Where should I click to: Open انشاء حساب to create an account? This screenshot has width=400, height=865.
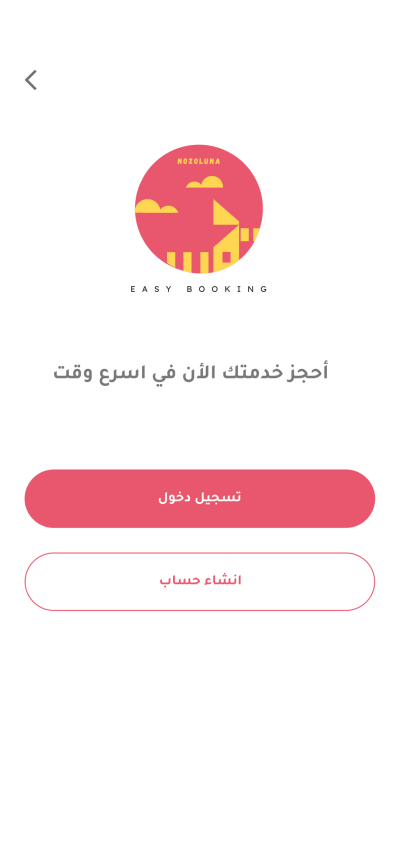200,581
